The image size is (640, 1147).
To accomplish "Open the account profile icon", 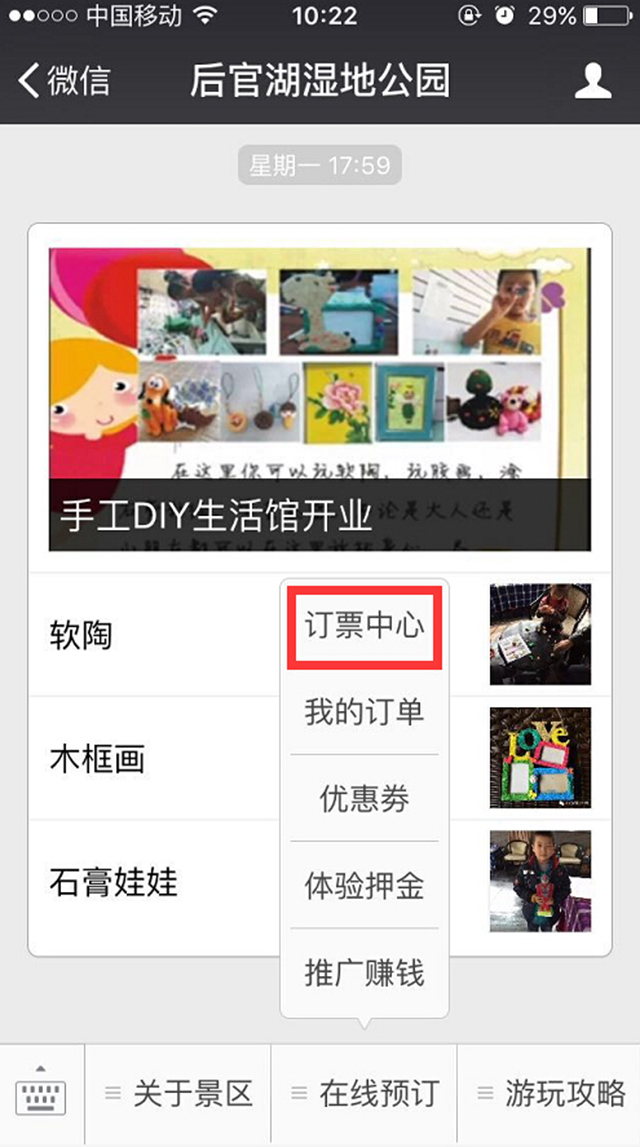I will click(592, 80).
